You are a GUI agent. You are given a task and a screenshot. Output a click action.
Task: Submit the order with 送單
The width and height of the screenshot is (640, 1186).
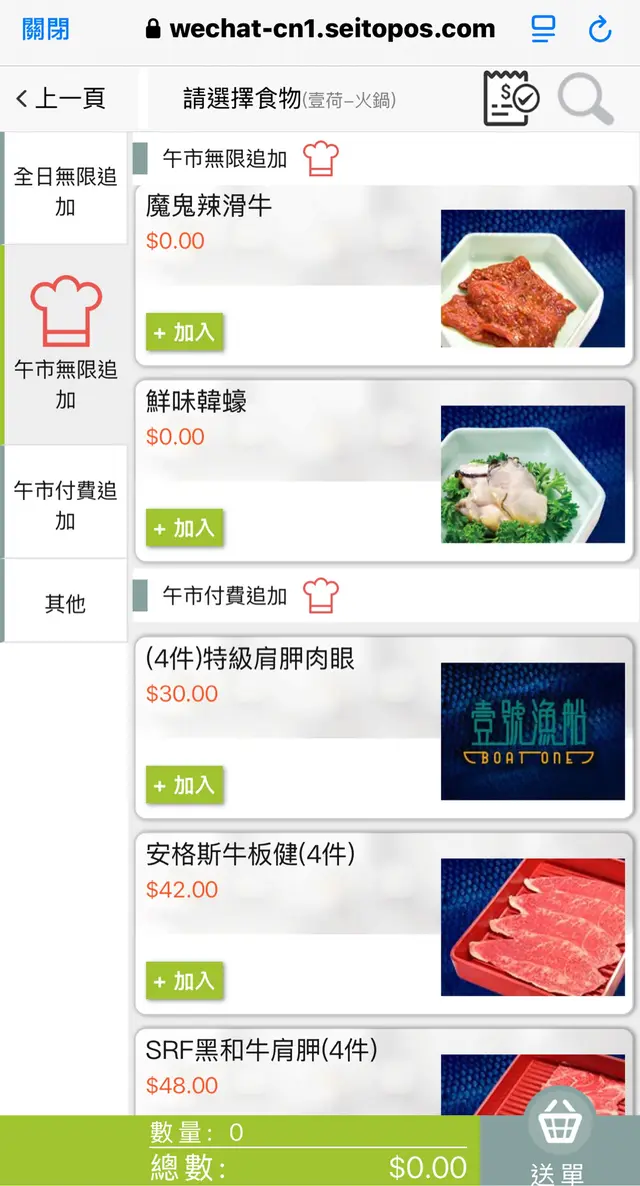click(560, 1150)
